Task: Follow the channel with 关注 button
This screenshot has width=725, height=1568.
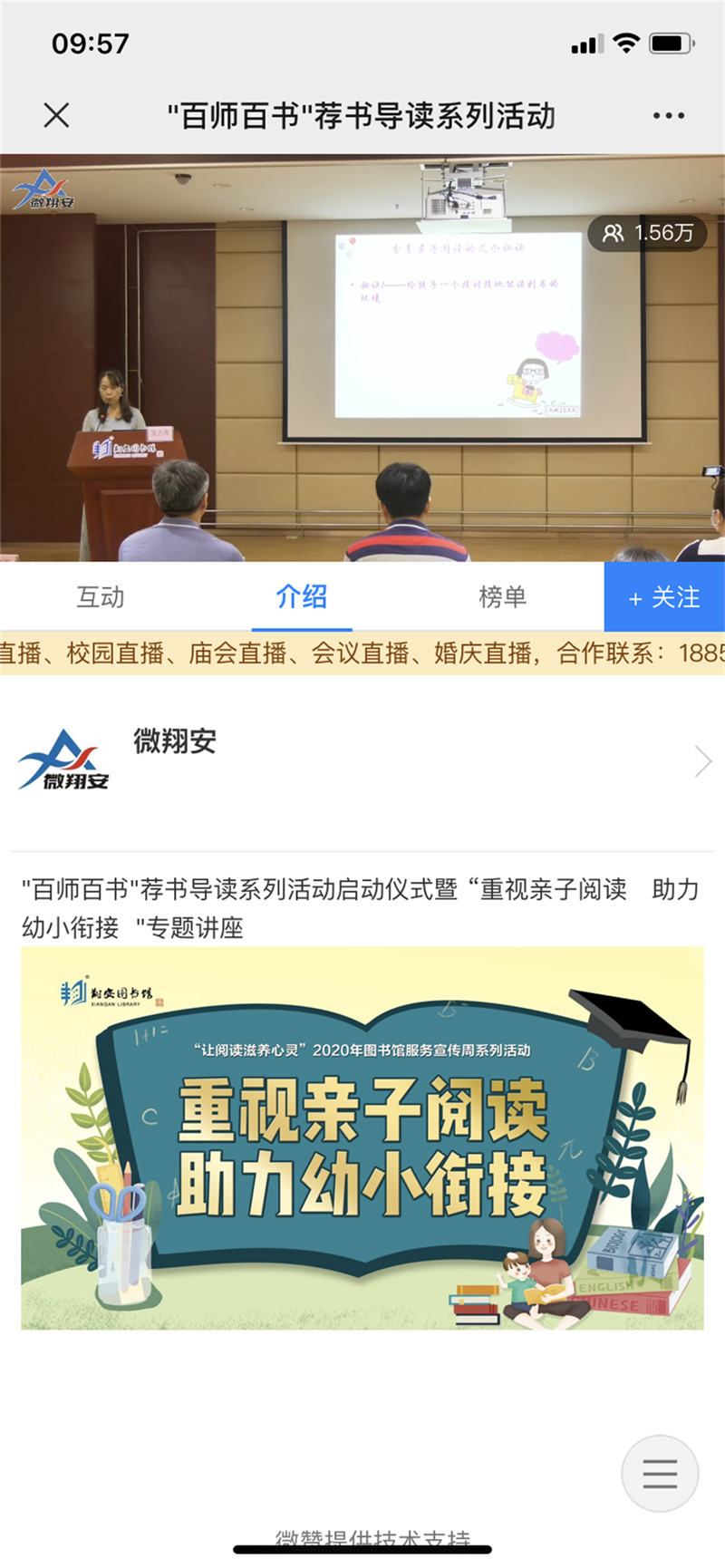Action: (664, 596)
